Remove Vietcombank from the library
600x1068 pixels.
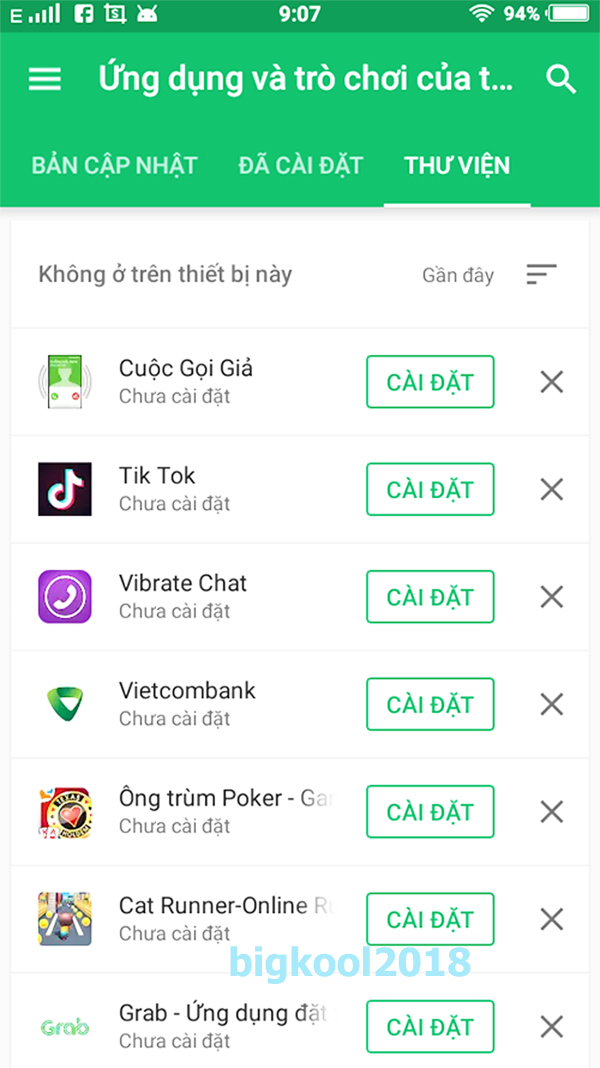click(x=552, y=704)
